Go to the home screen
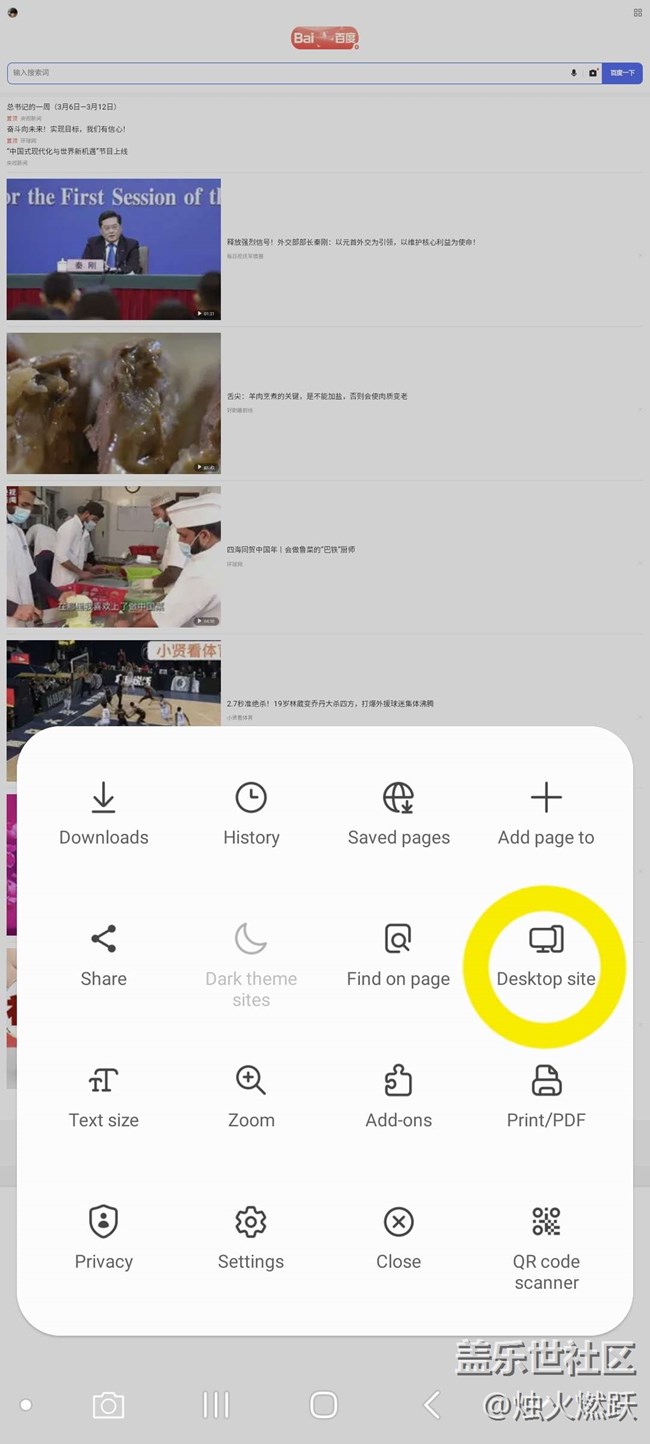The image size is (650, 1444). pos(324,1405)
